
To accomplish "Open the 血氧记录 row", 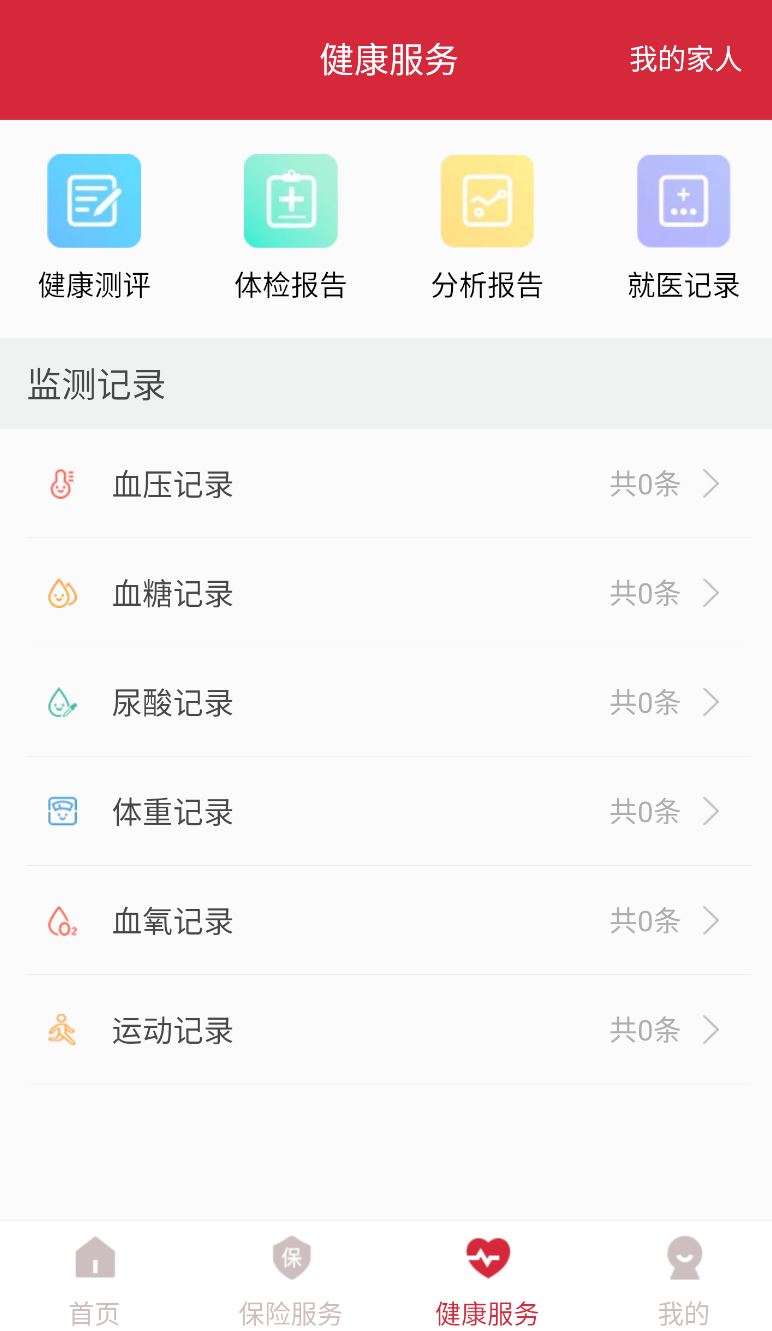I will tap(386, 920).
